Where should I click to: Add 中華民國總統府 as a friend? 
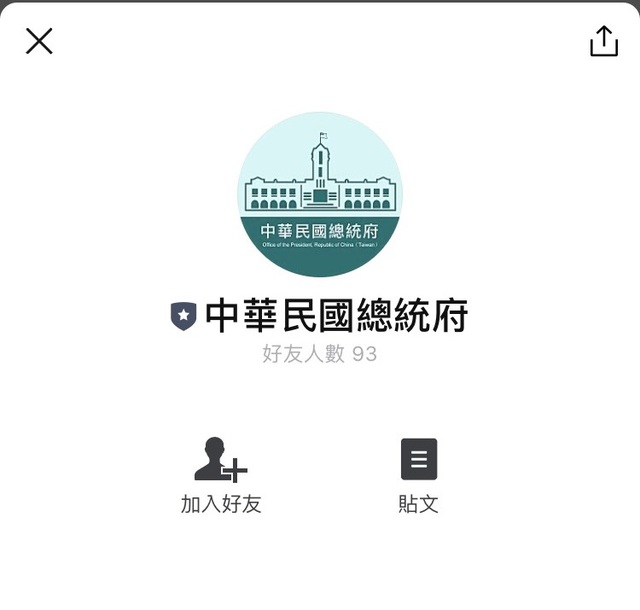(x=221, y=475)
